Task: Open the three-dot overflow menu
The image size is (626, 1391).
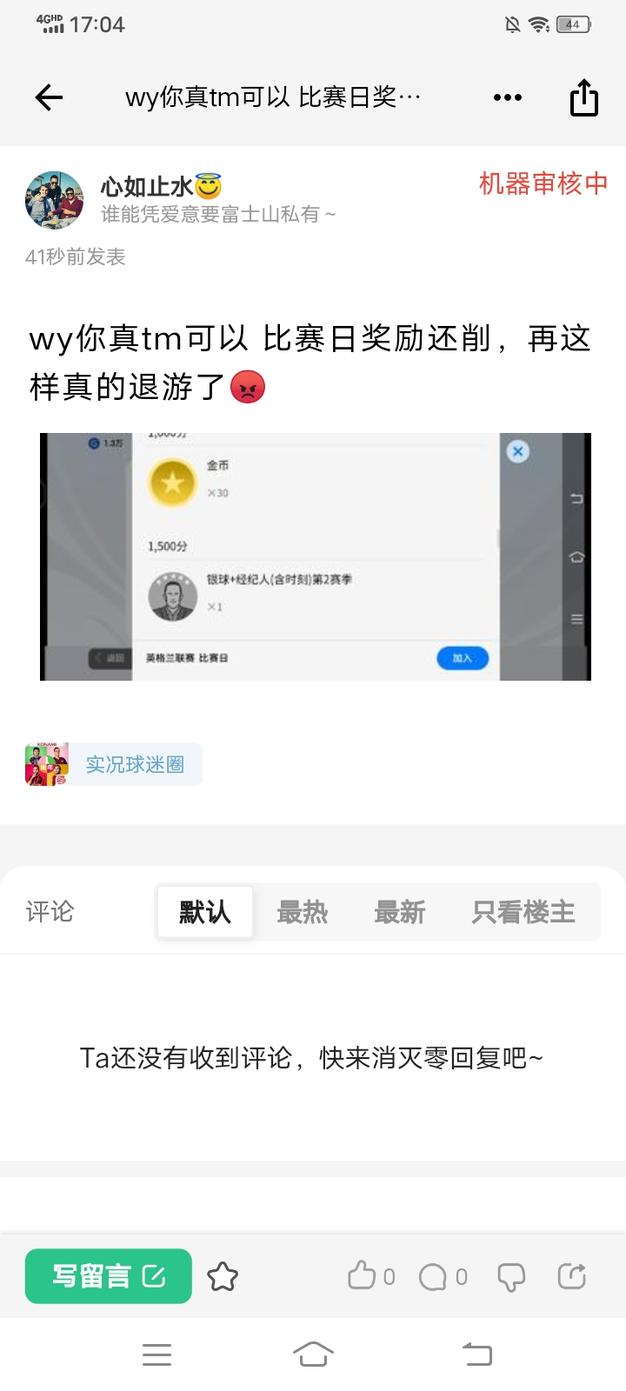Action: coord(507,97)
